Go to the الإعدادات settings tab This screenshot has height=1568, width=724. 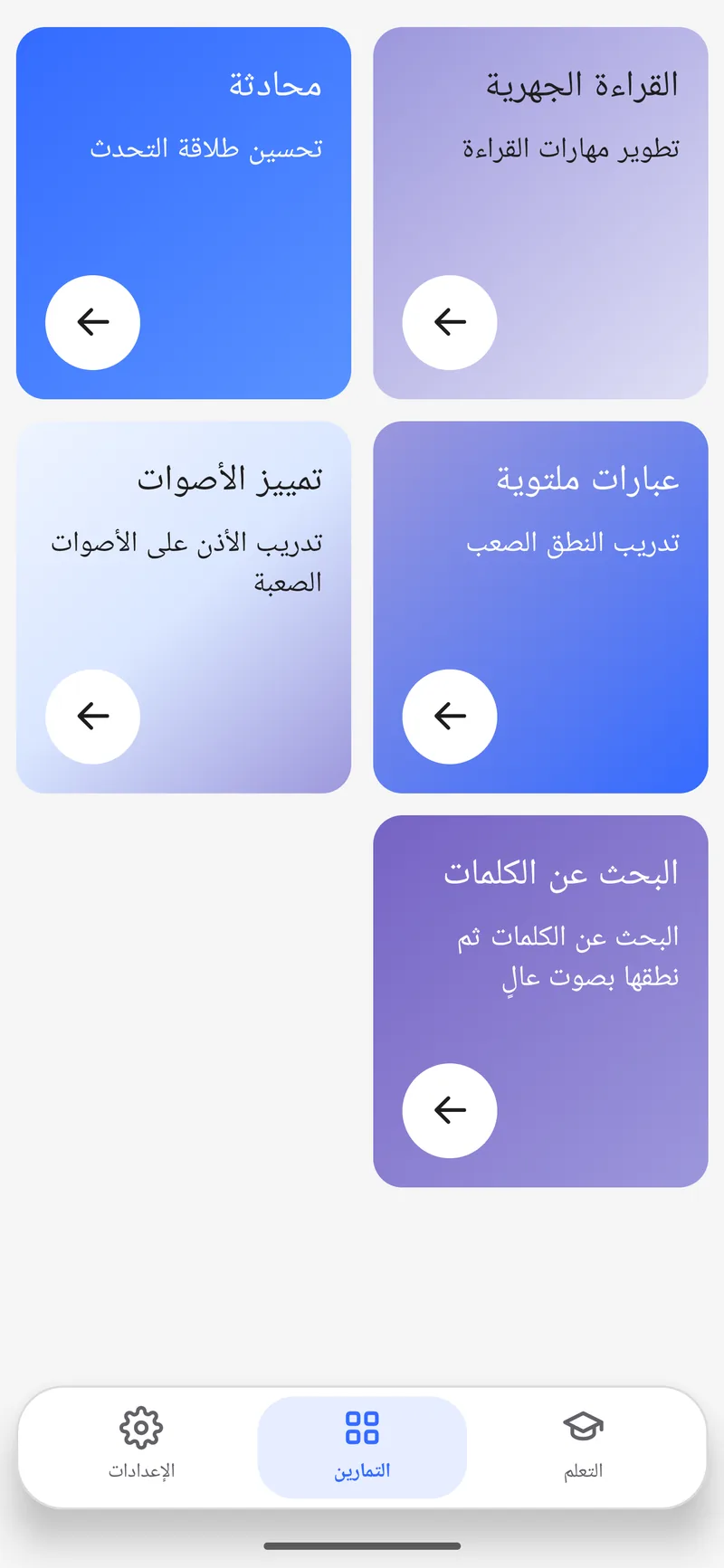(x=141, y=1447)
